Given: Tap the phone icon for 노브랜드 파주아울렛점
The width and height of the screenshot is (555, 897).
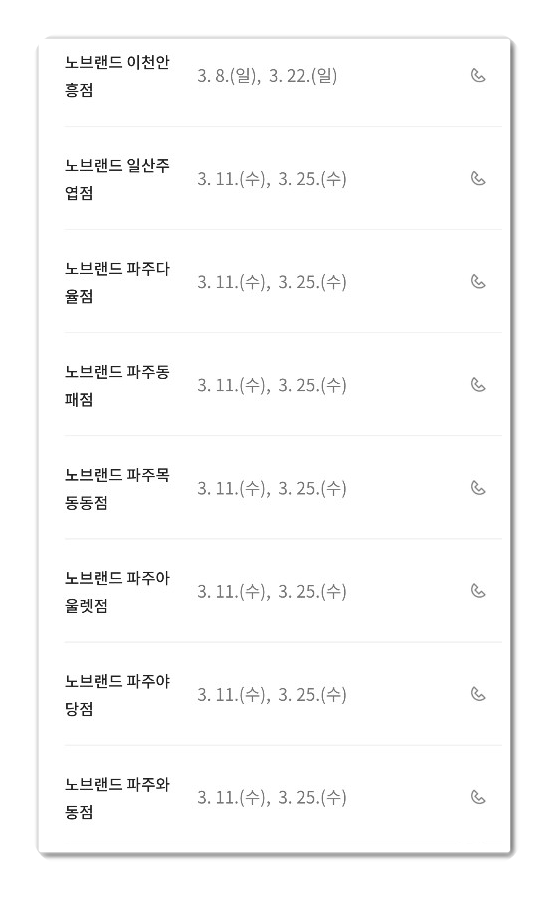Looking at the screenshot, I should 478,590.
